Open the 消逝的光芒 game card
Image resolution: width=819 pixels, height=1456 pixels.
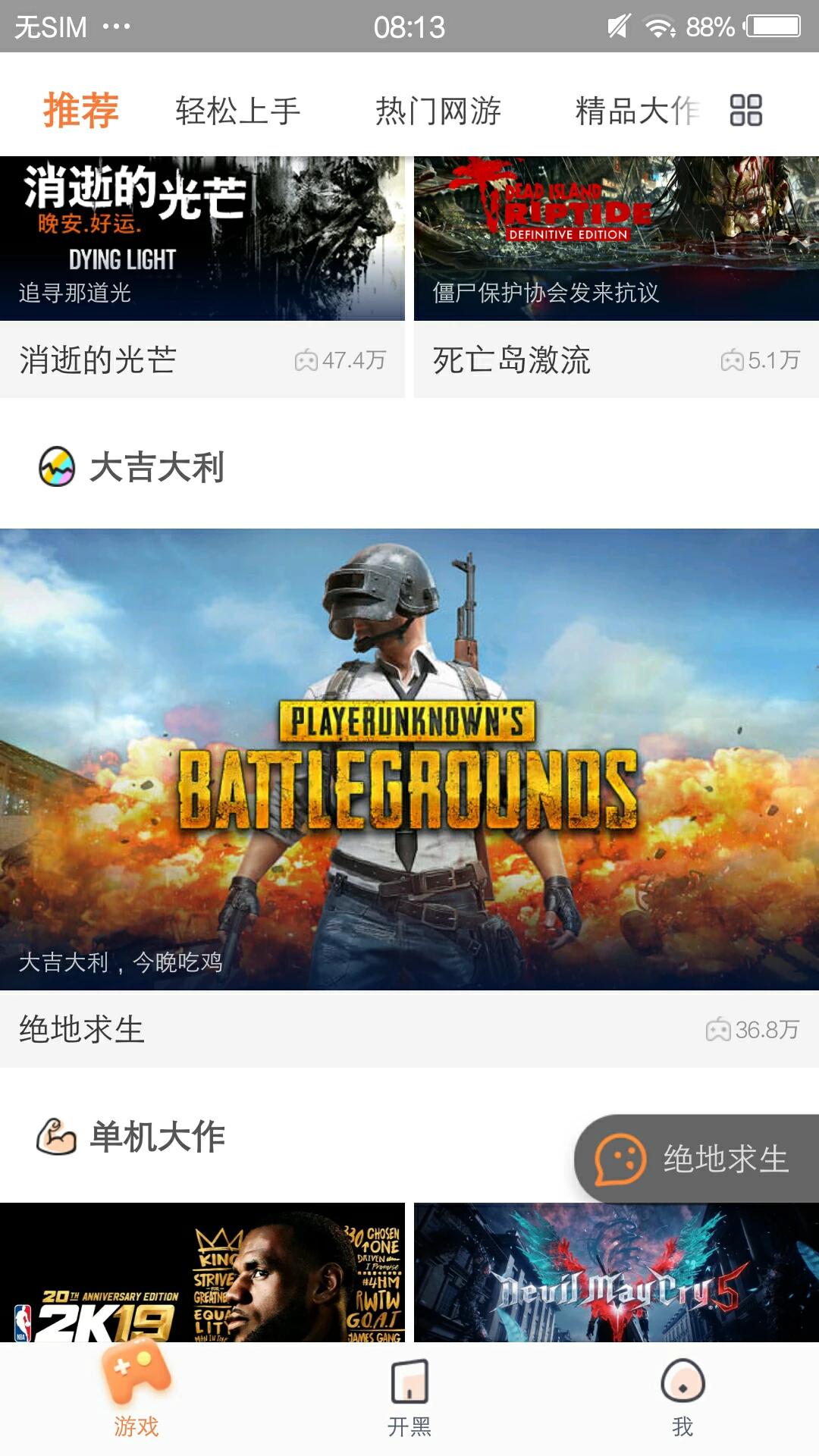(202, 277)
